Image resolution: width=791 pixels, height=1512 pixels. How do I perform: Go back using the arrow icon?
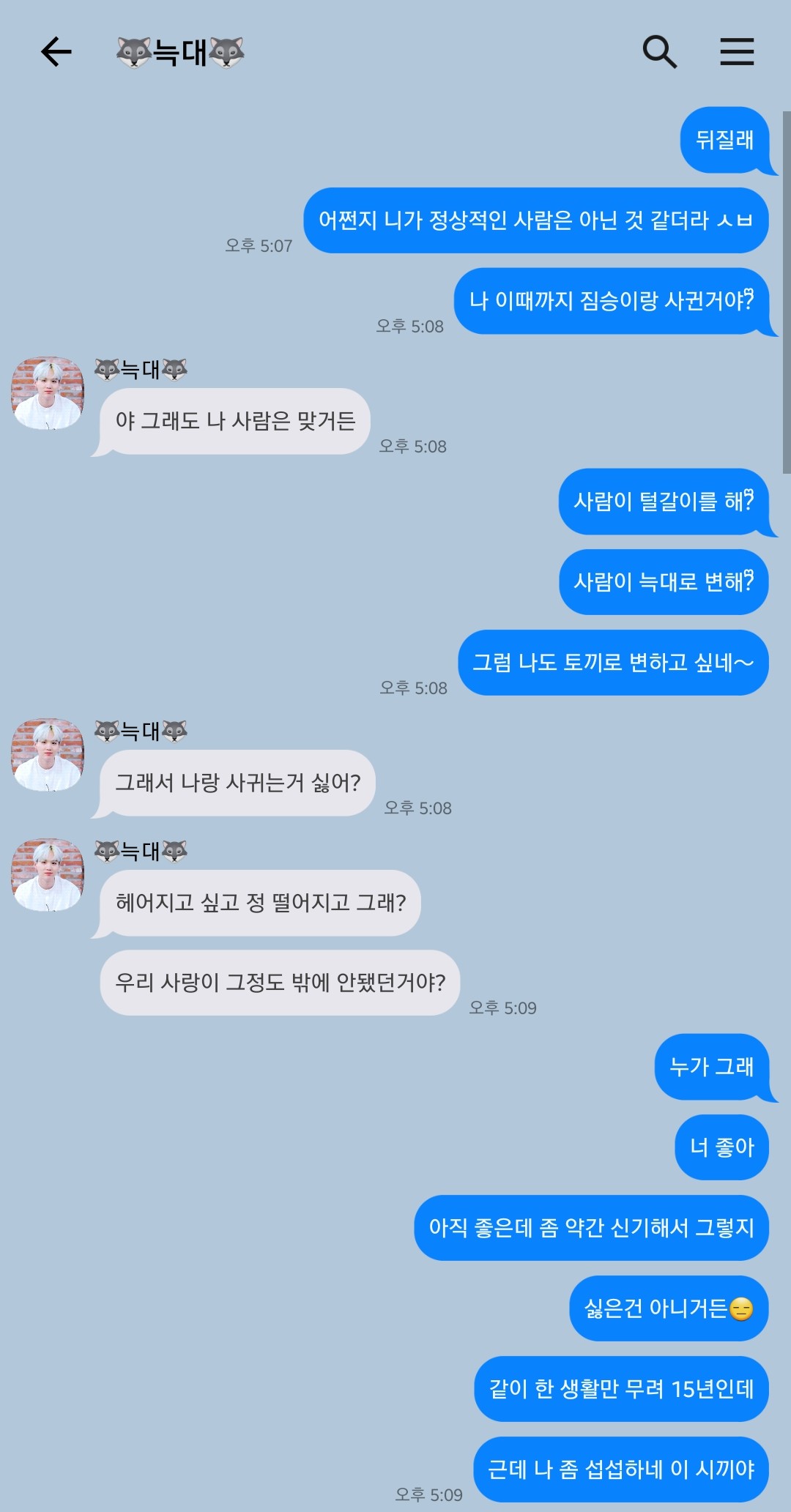click(x=56, y=52)
